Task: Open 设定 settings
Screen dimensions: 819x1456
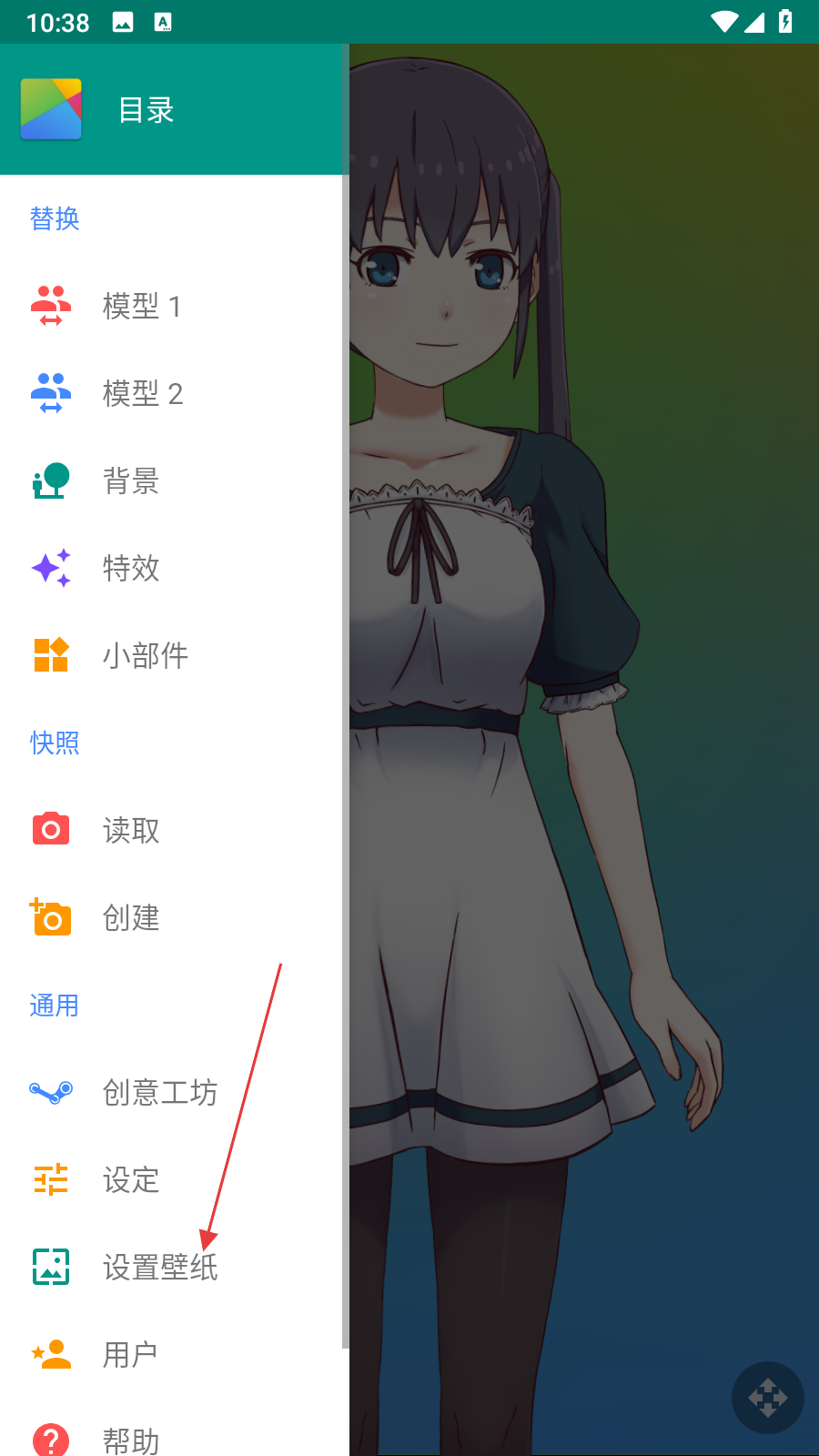Action: point(131,1180)
